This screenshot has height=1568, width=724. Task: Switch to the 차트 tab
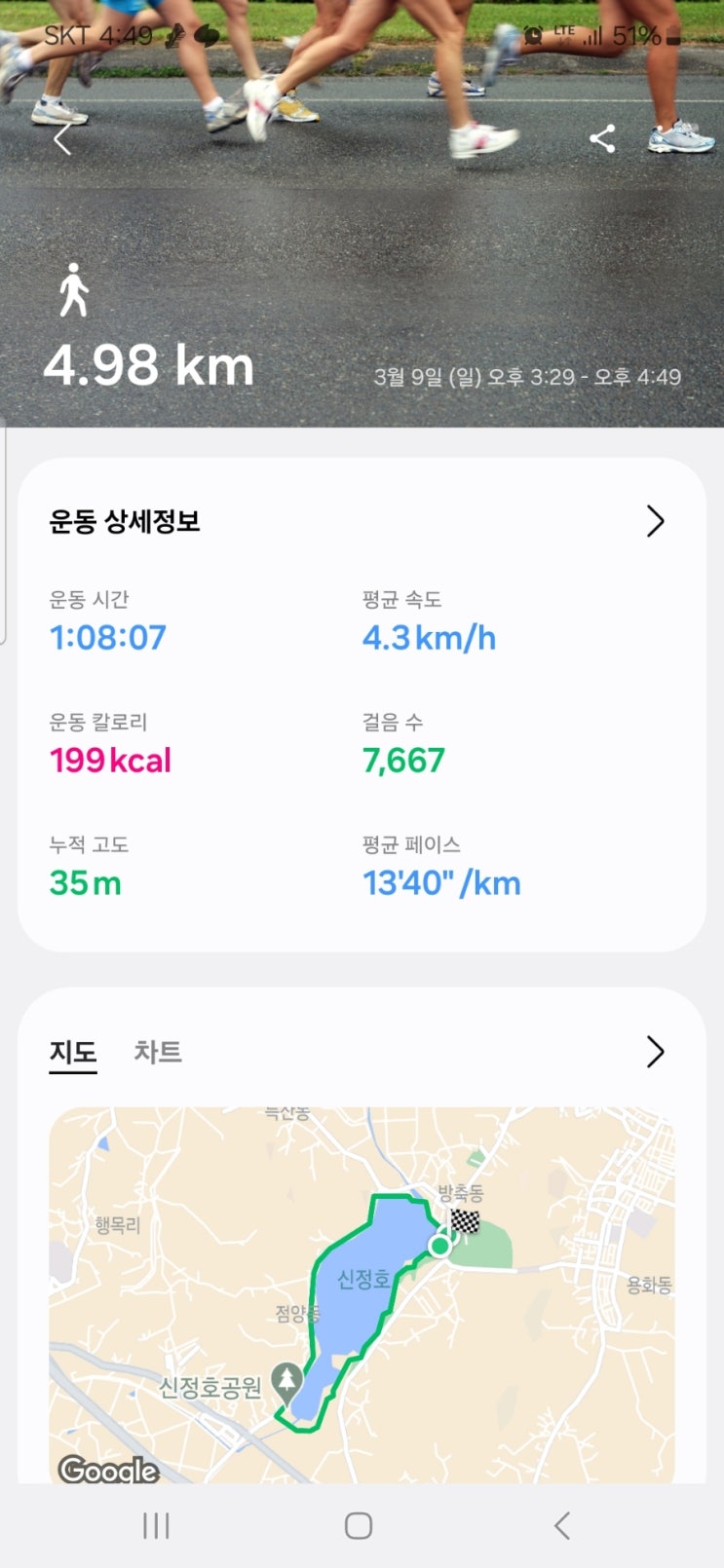[x=158, y=1052]
